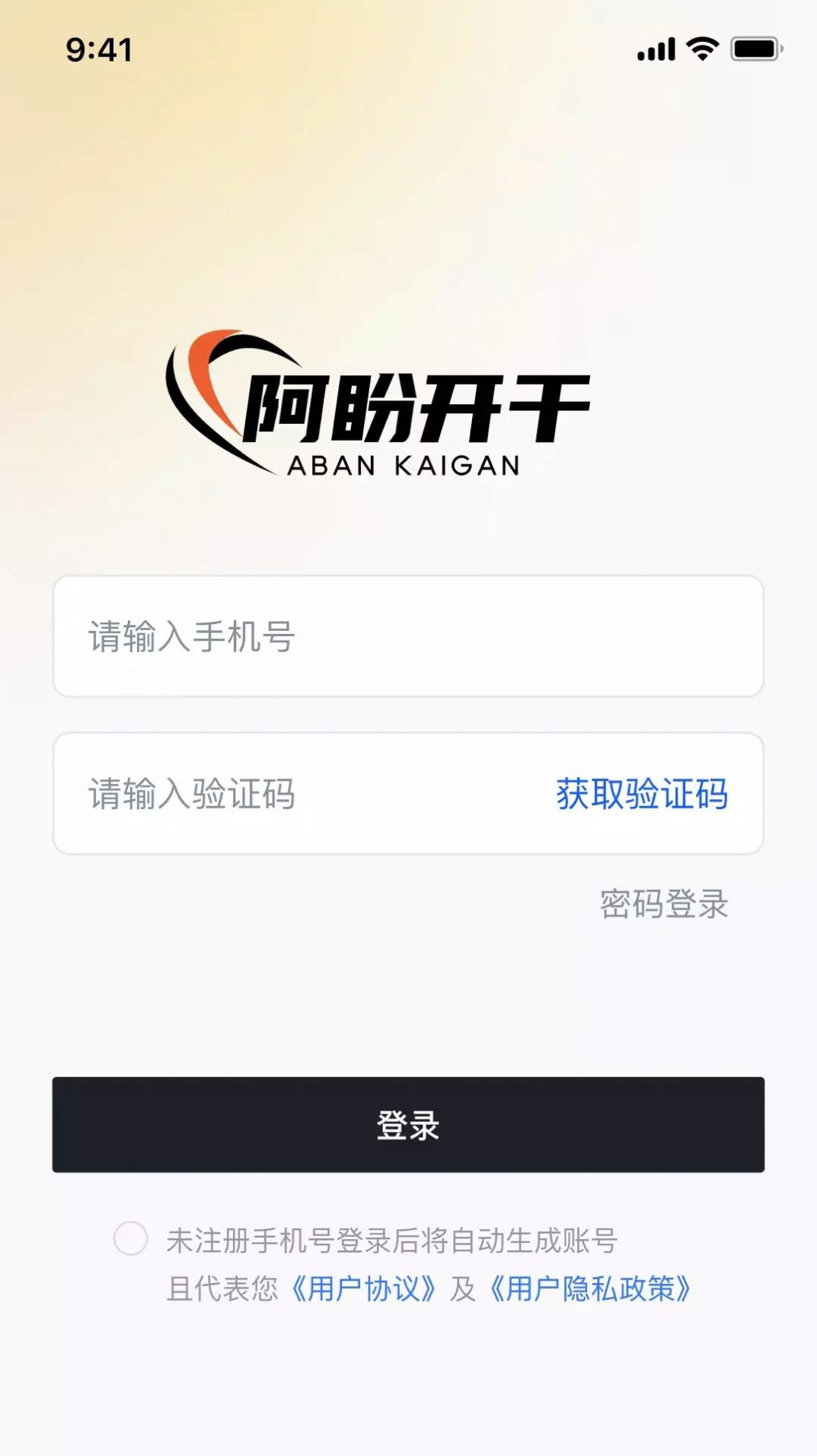Open the 《用户协议》 user agreement
Image resolution: width=817 pixels, height=1456 pixels.
click(x=363, y=1289)
